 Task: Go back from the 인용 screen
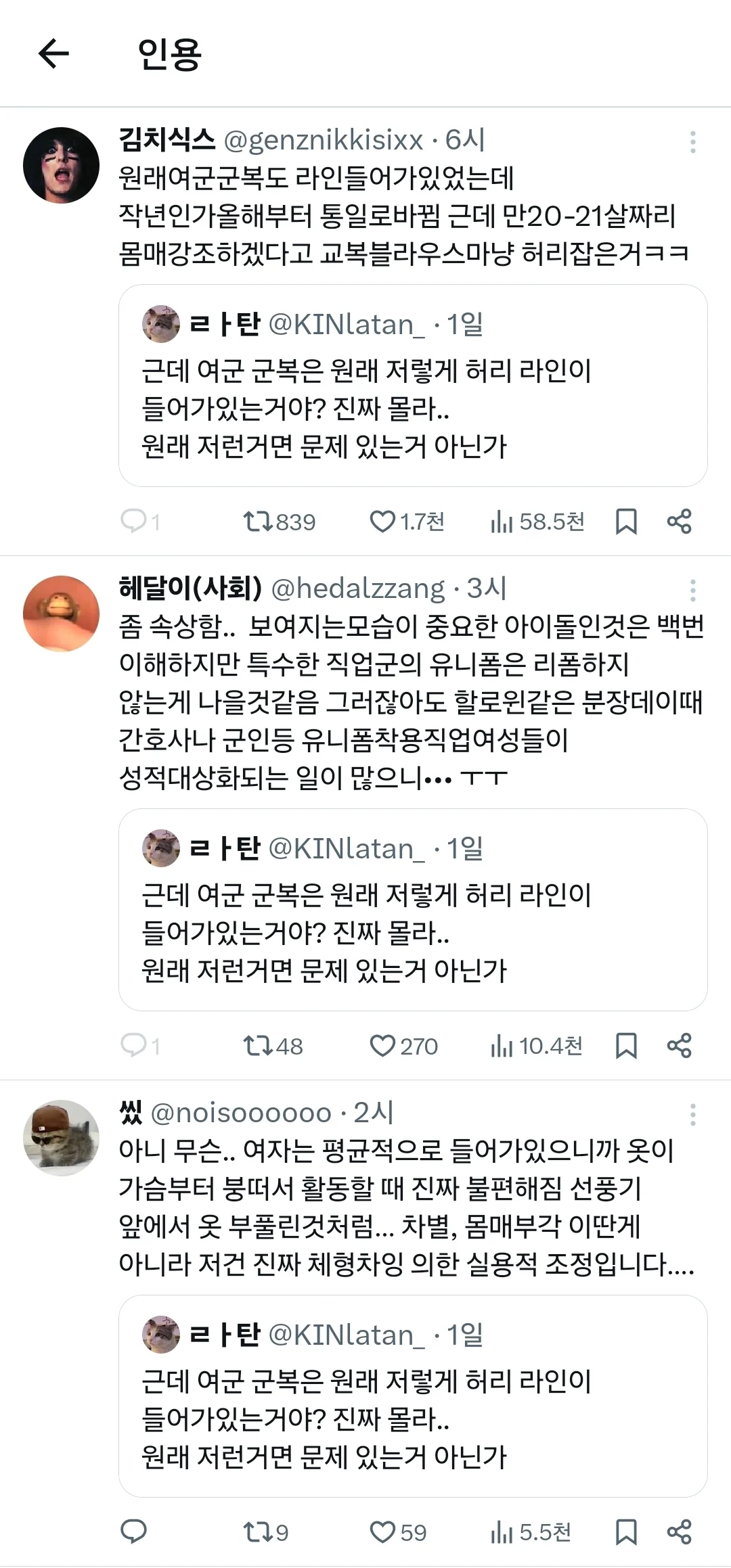click(x=54, y=53)
